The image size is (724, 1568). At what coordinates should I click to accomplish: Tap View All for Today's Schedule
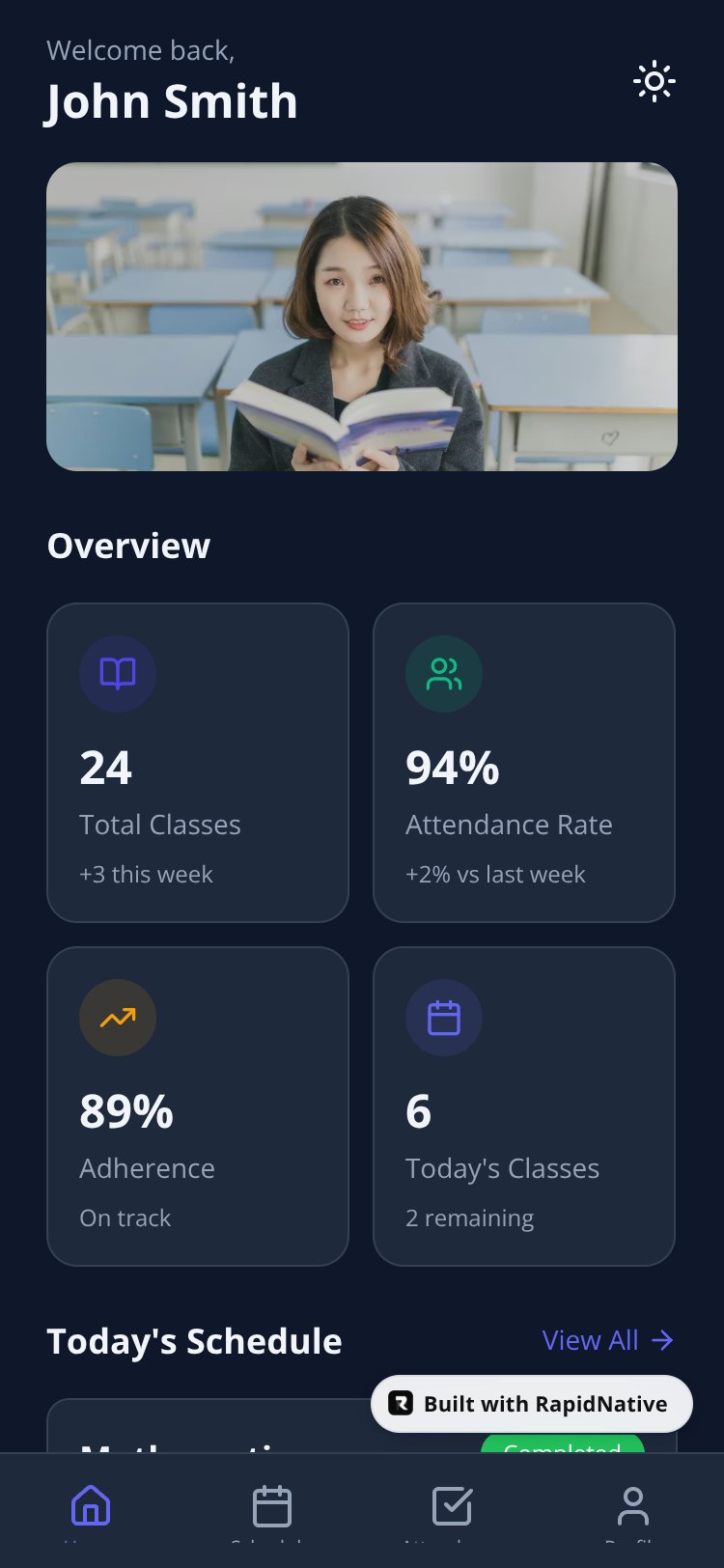[608, 1340]
